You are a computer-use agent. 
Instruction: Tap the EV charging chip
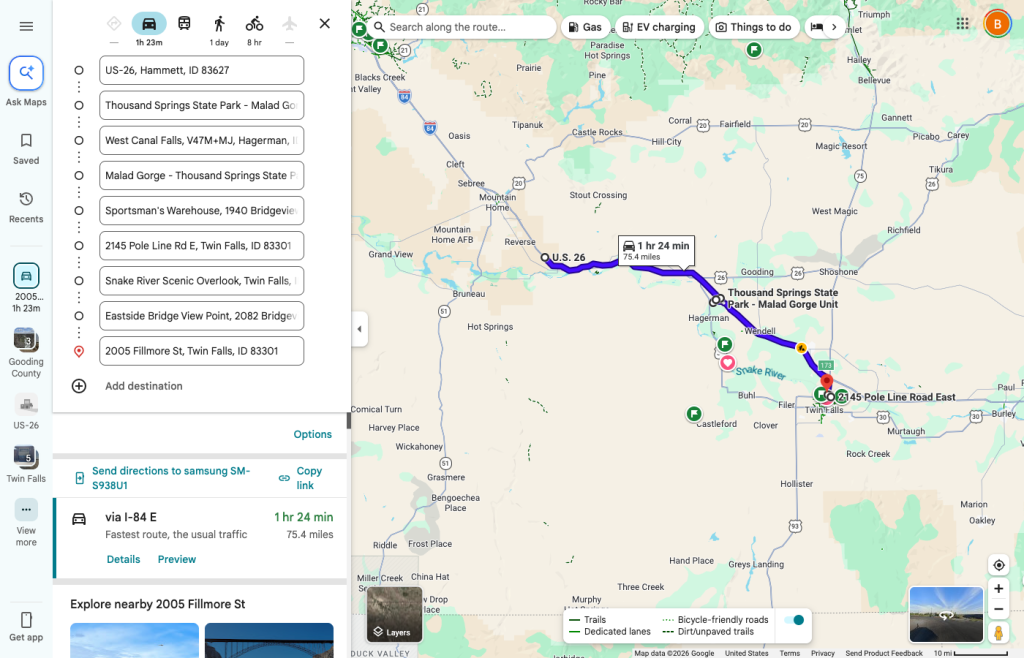pyautogui.click(x=659, y=27)
